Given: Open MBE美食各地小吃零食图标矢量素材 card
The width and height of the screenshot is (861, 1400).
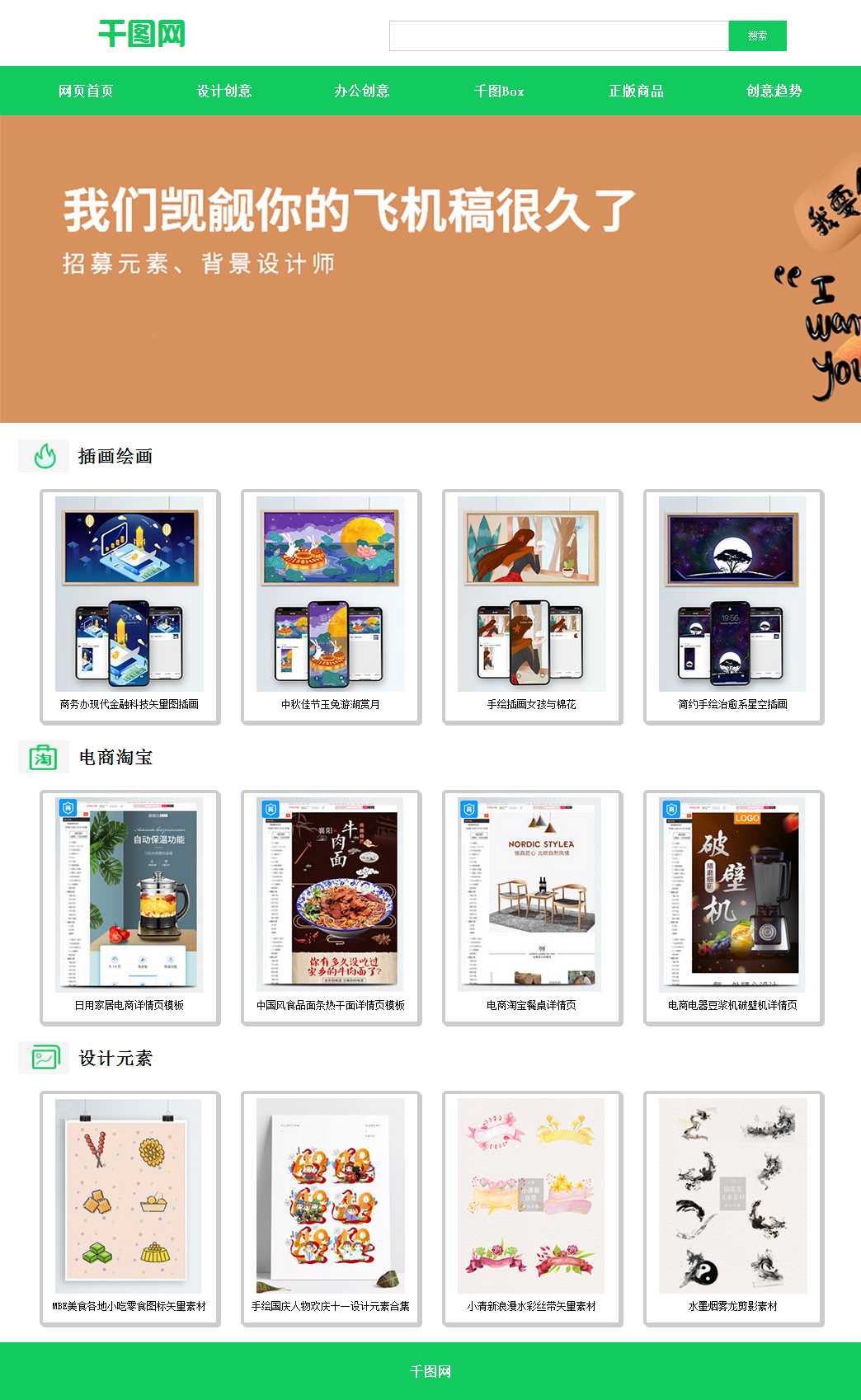Looking at the screenshot, I should [129, 1209].
